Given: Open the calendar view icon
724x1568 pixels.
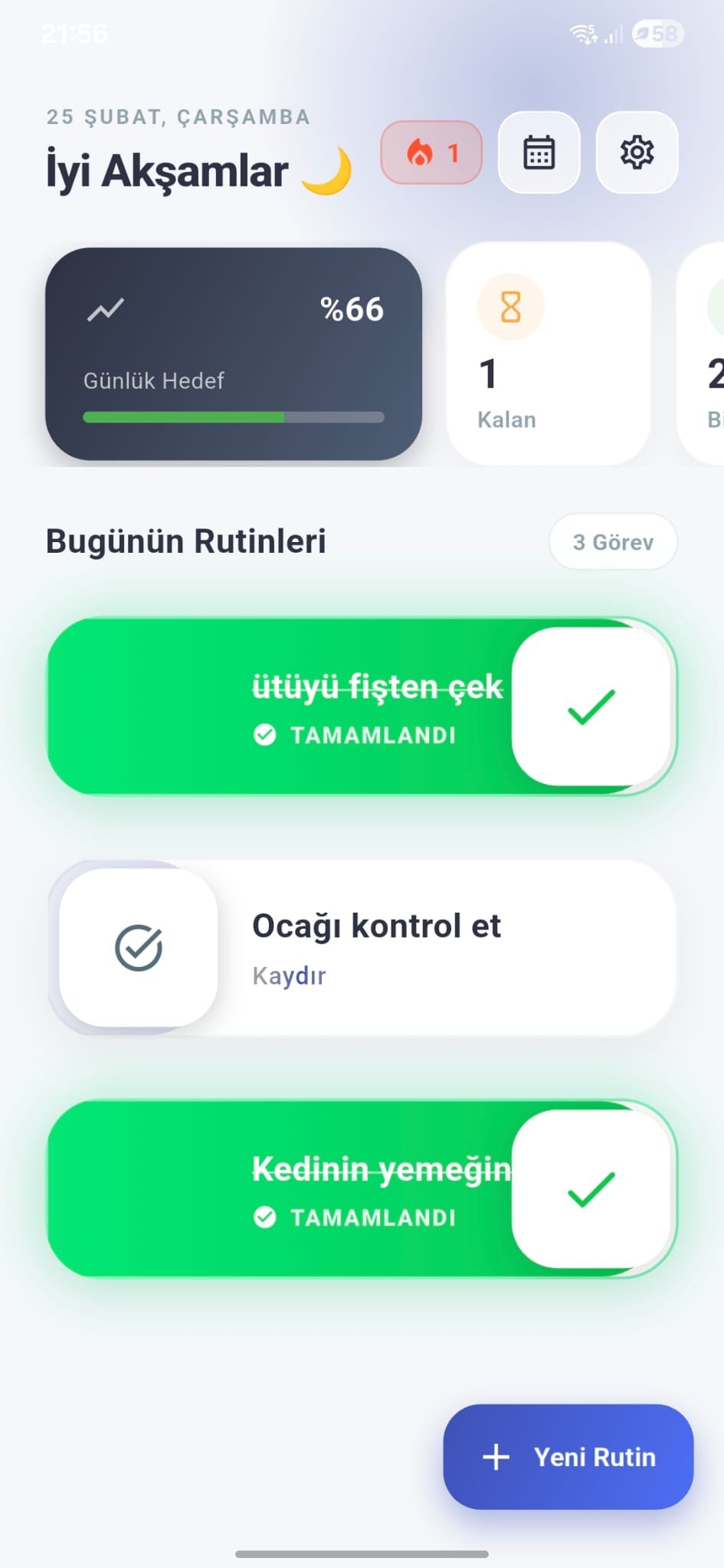Looking at the screenshot, I should [x=539, y=152].
